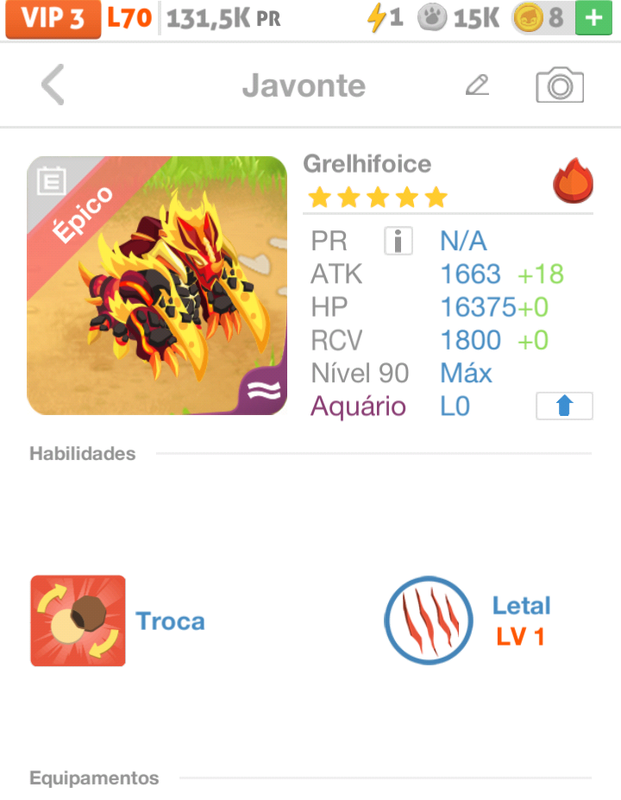Tap the VIP 3 badge
The width and height of the screenshot is (621, 800).
(x=52, y=19)
